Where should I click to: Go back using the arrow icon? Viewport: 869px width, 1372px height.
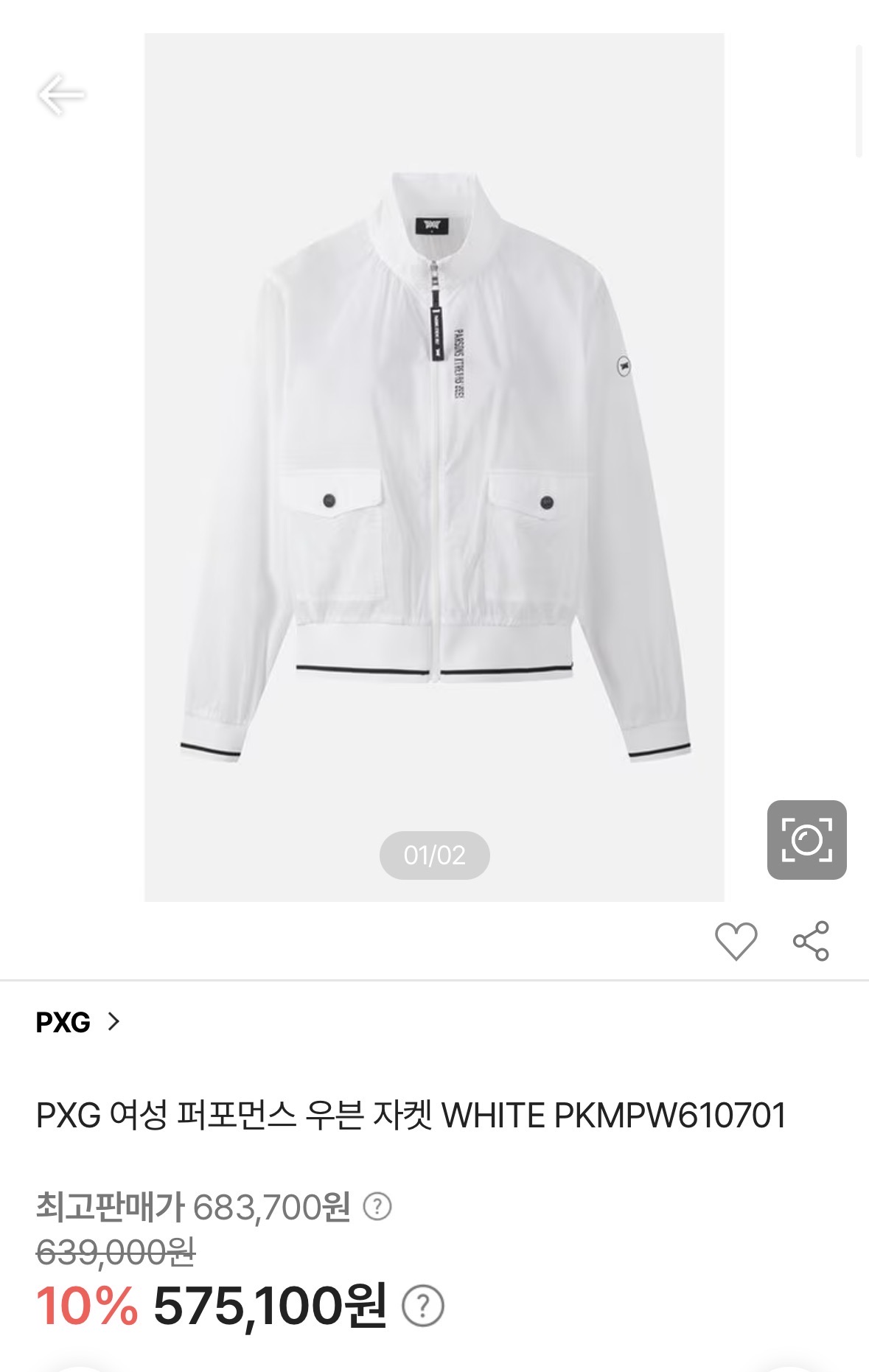(61, 95)
